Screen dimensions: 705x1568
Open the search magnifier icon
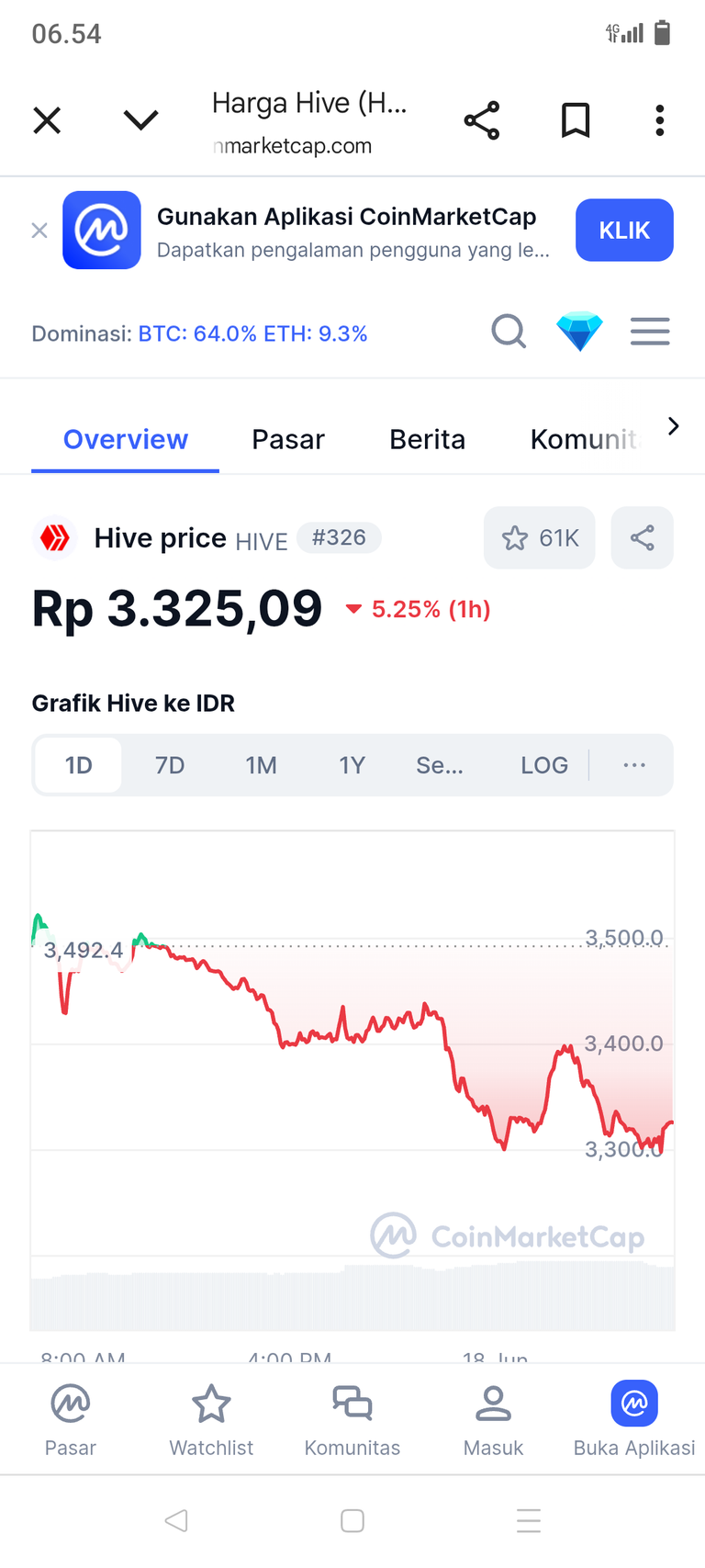(509, 332)
